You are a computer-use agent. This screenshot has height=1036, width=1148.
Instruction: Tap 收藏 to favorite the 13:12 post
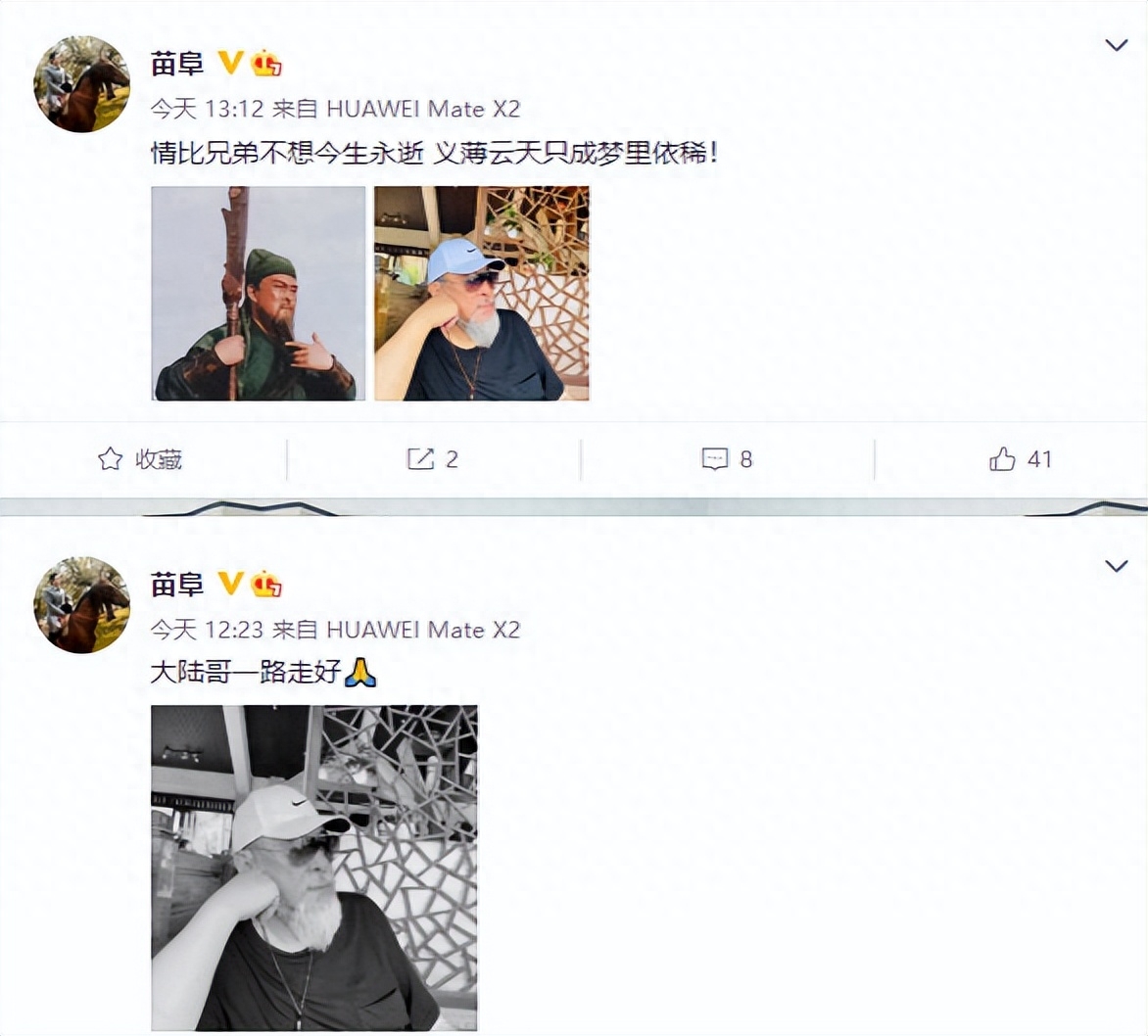(141, 459)
